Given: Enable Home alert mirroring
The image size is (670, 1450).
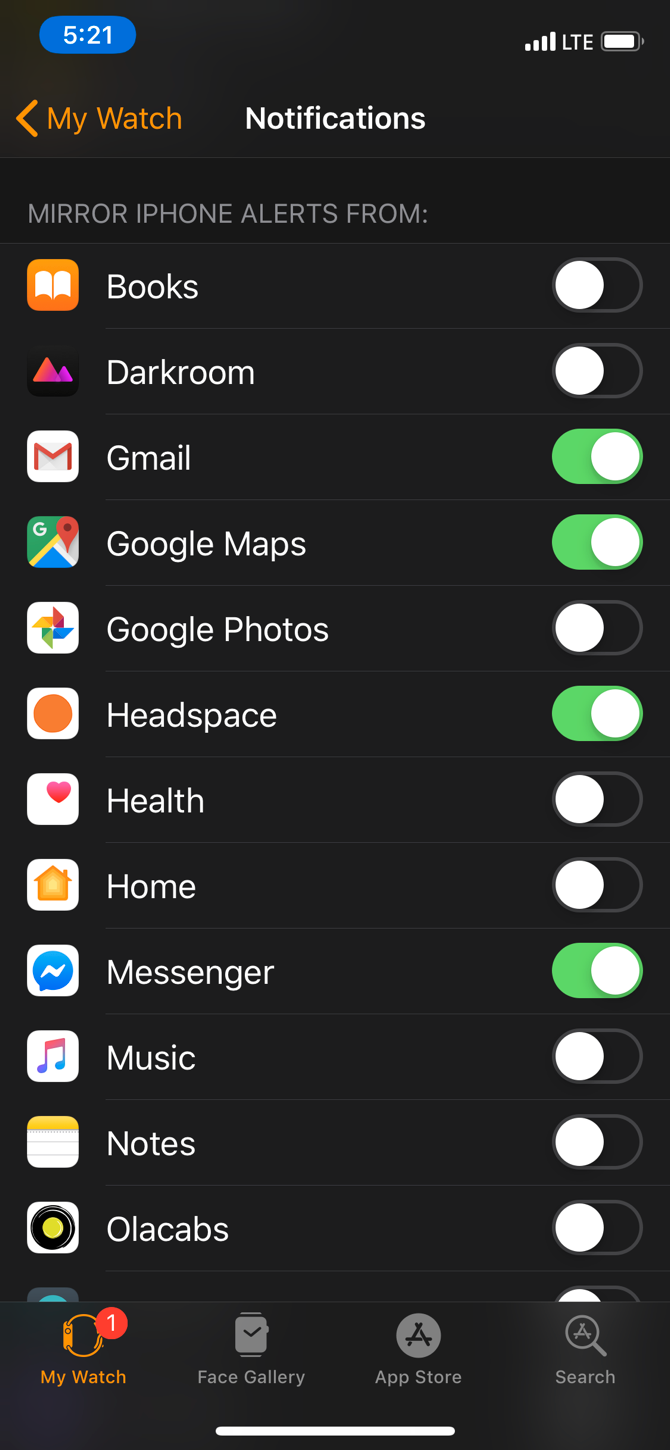Looking at the screenshot, I should click(597, 886).
